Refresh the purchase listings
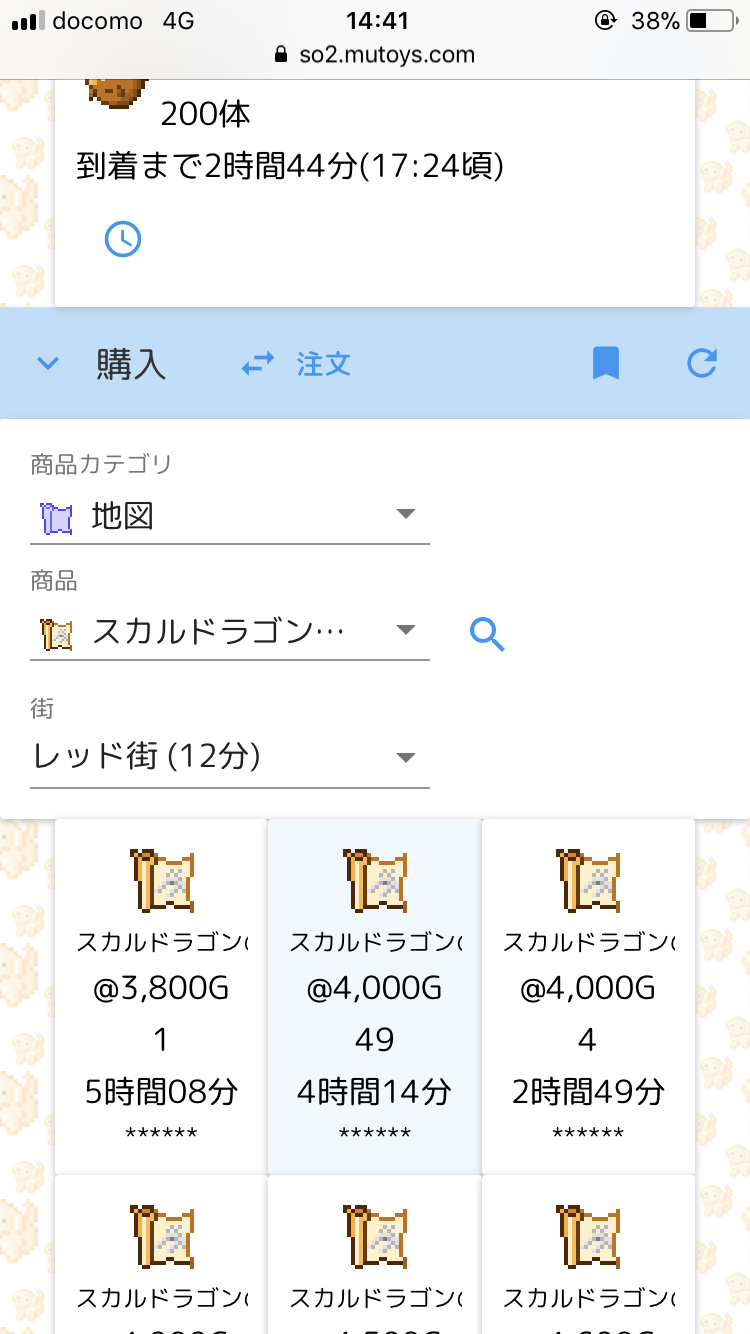The width and height of the screenshot is (750, 1334). [x=702, y=363]
